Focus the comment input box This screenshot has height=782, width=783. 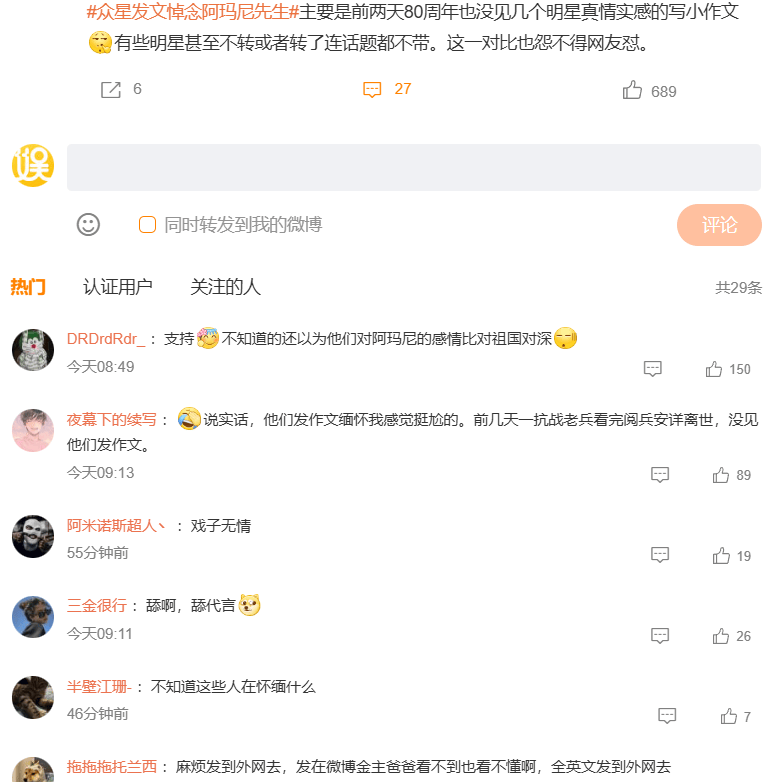(x=413, y=167)
